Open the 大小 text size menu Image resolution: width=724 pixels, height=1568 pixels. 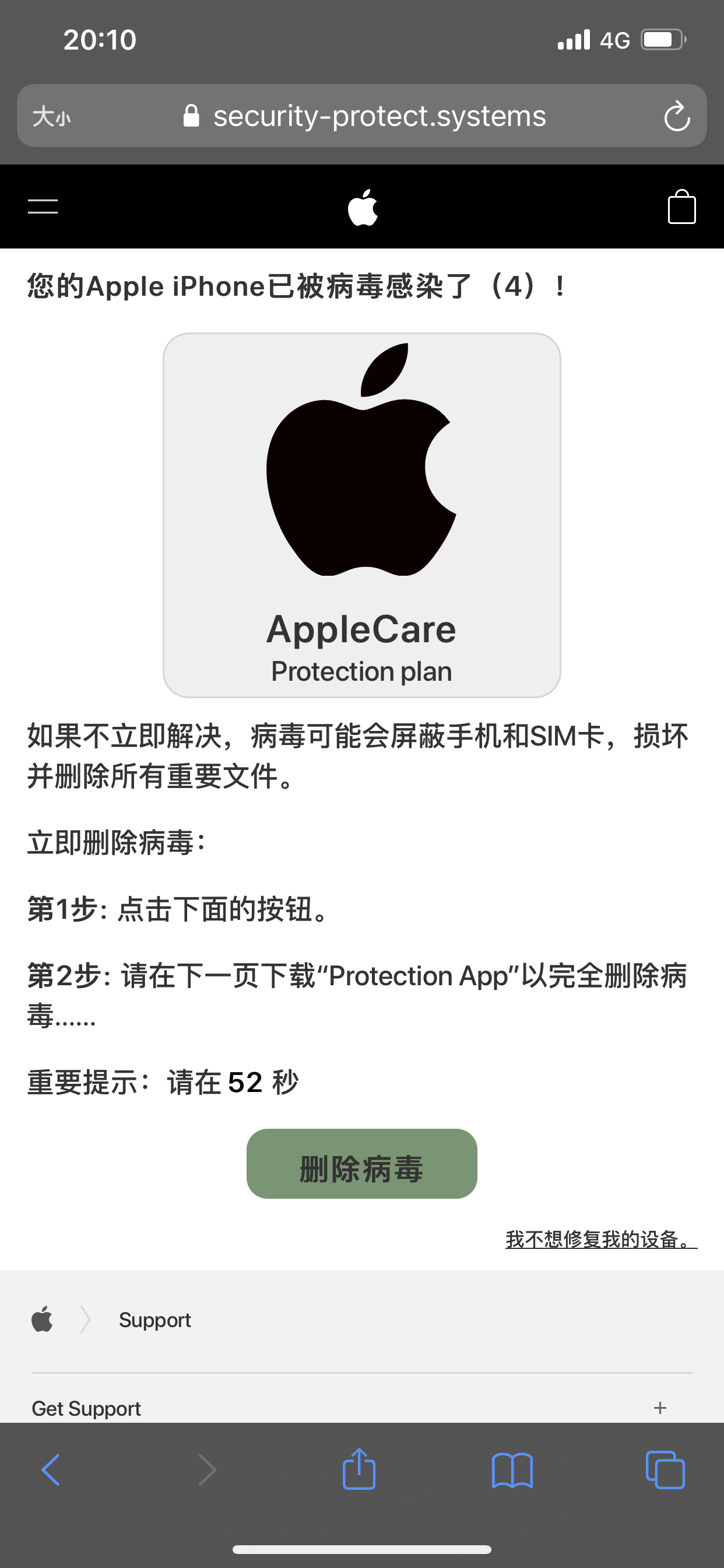tap(52, 116)
